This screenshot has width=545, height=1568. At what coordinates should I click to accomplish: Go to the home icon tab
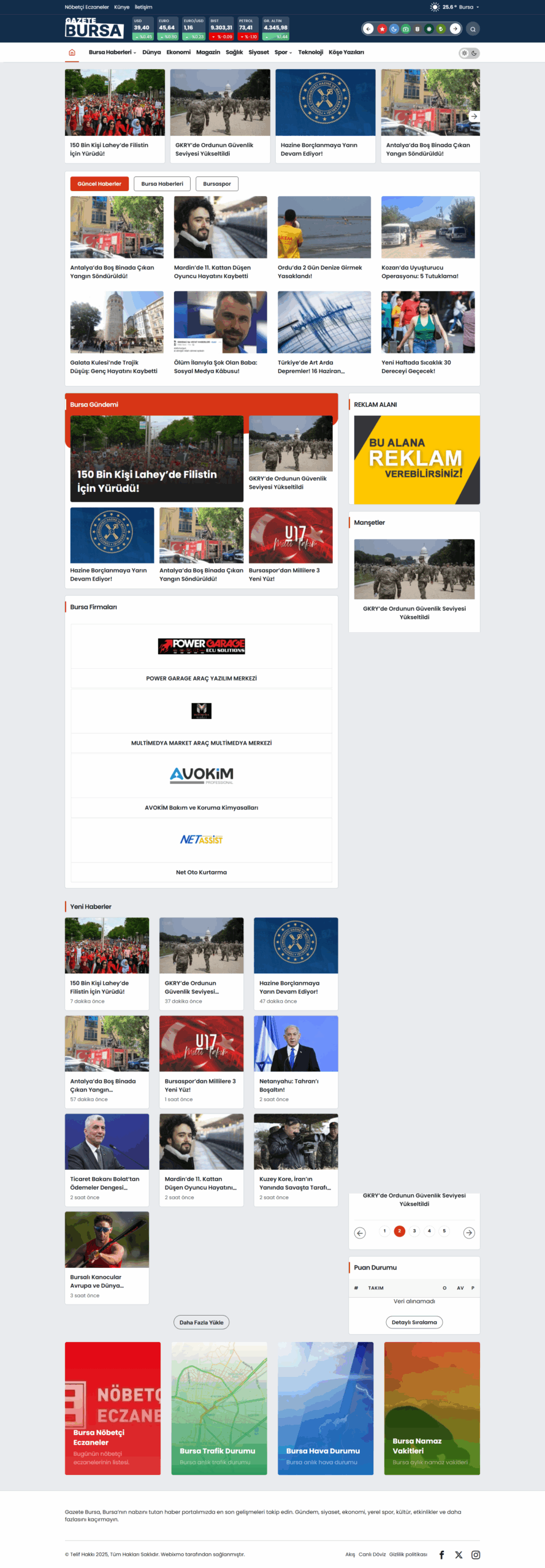pyautogui.click(x=72, y=53)
